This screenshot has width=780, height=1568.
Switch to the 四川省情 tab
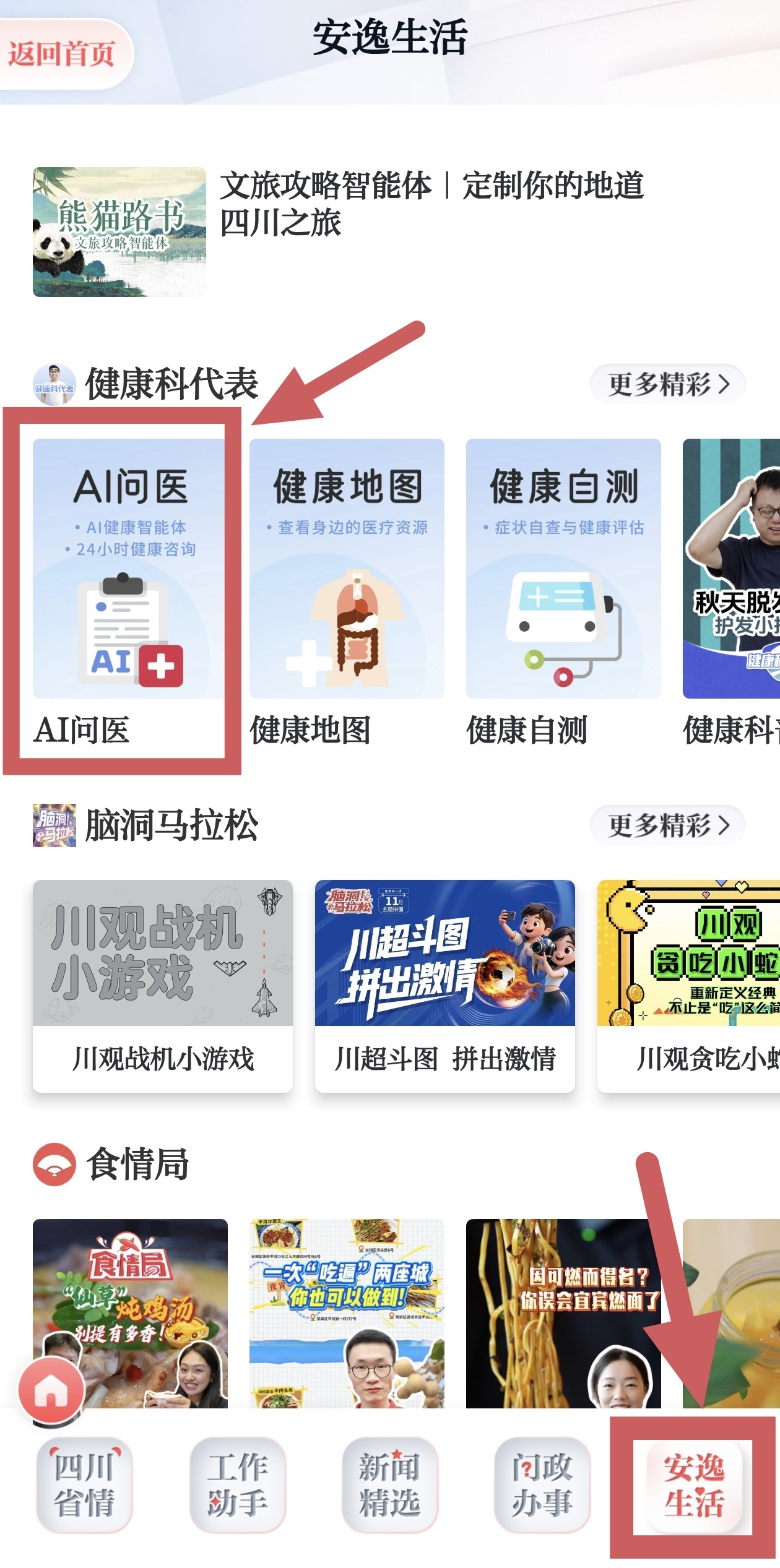(x=84, y=1485)
